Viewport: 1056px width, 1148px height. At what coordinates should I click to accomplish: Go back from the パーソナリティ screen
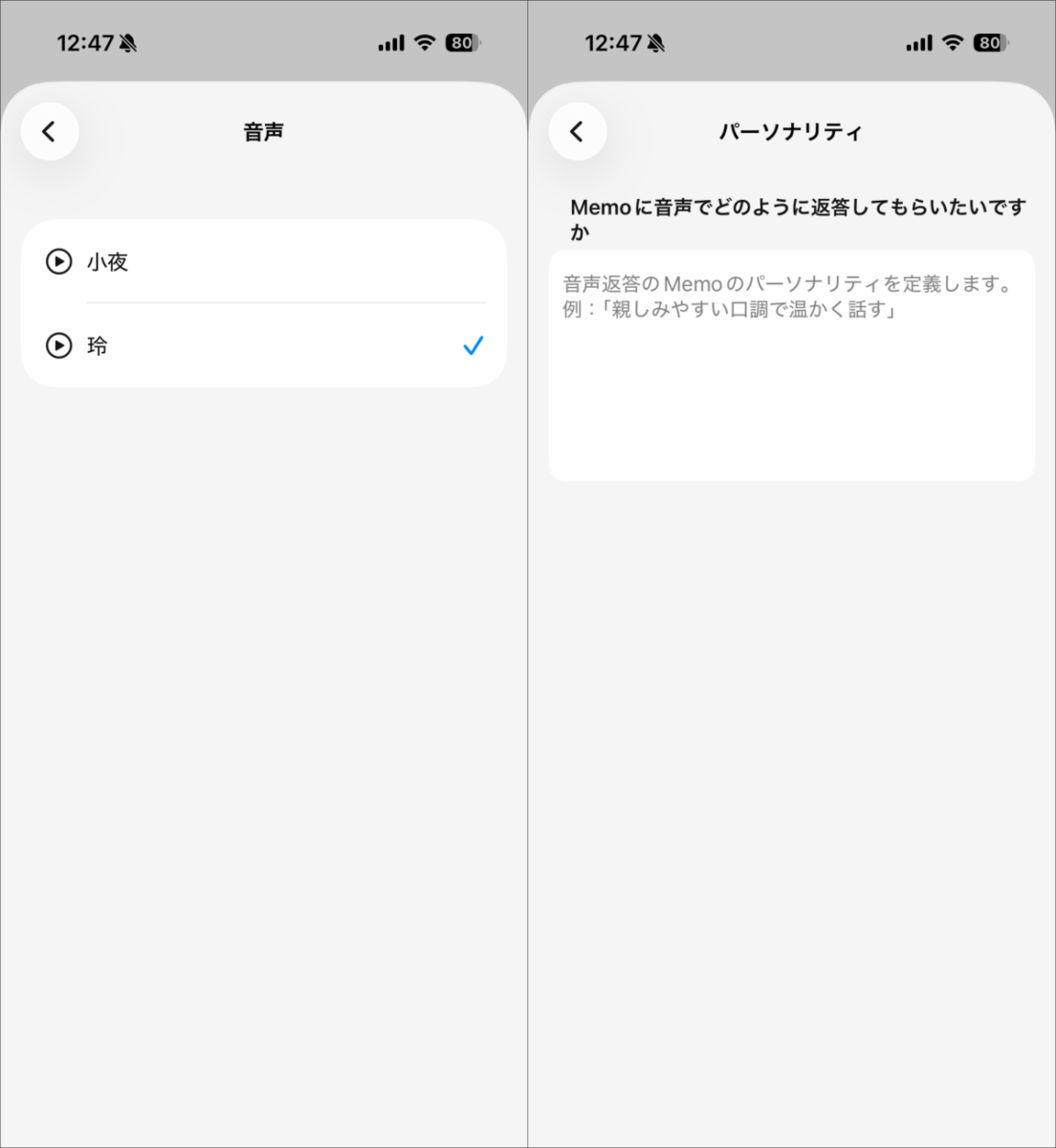pos(578,131)
